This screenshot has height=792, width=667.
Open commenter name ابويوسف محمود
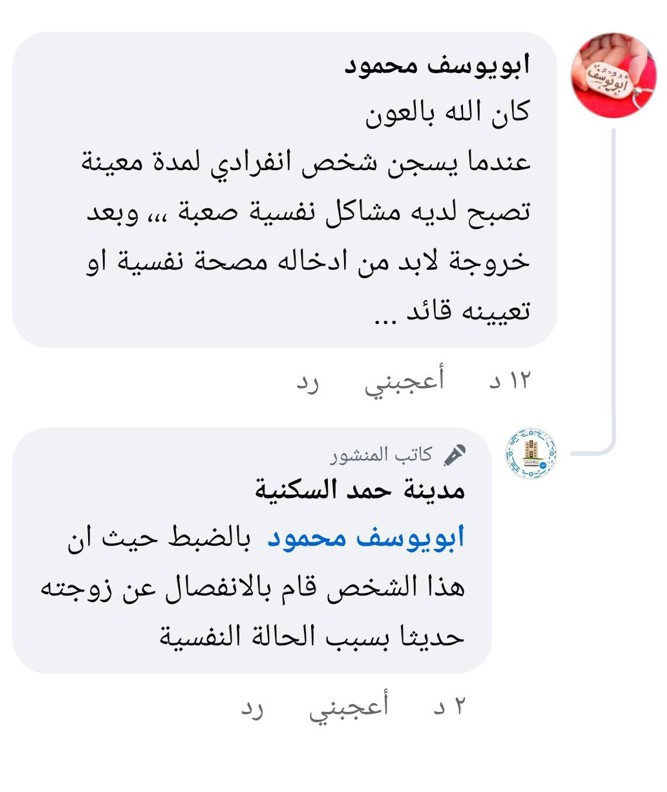point(436,67)
